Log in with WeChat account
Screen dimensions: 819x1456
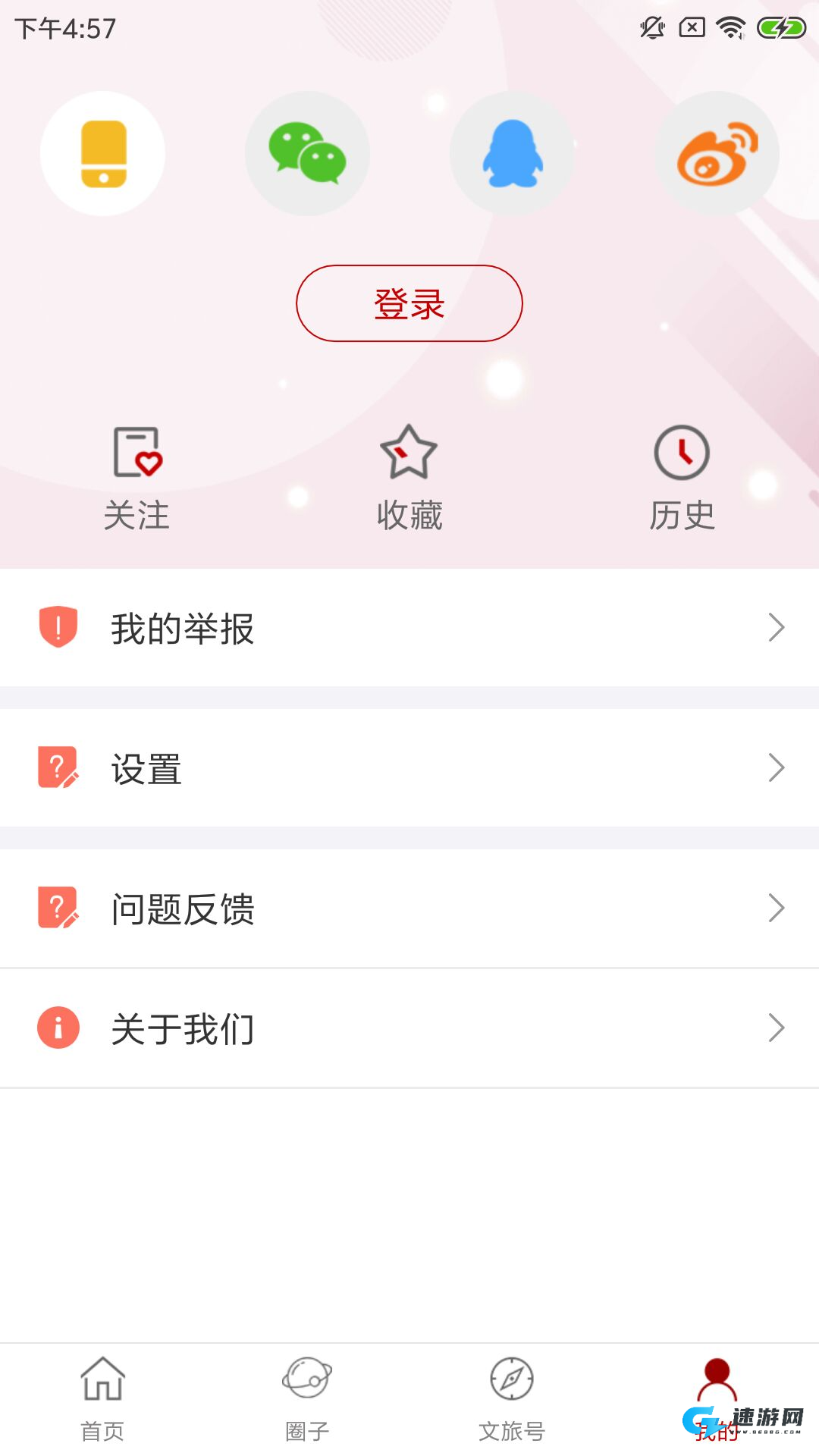click(306, 153)
